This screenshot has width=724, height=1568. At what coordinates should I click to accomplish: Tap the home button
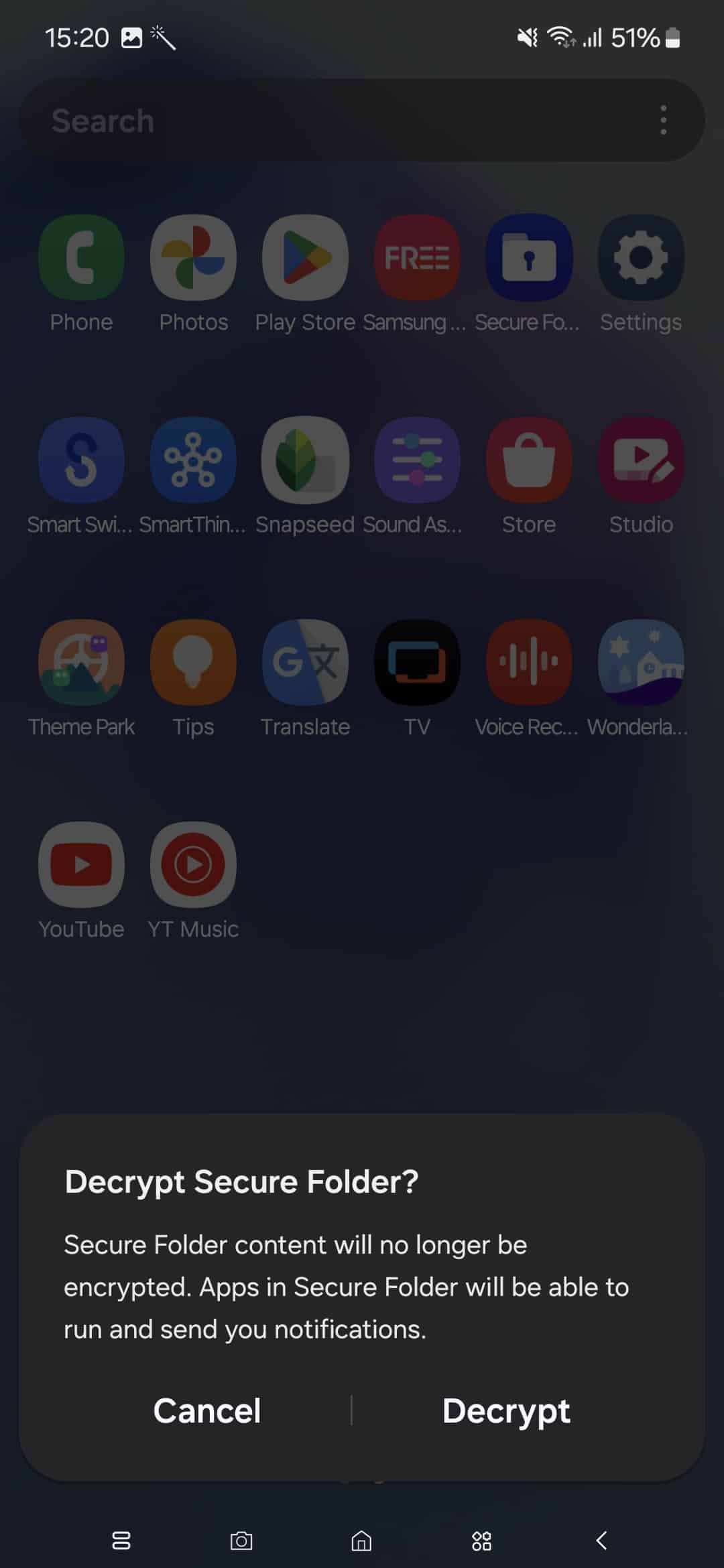[x=361, y=1541]
